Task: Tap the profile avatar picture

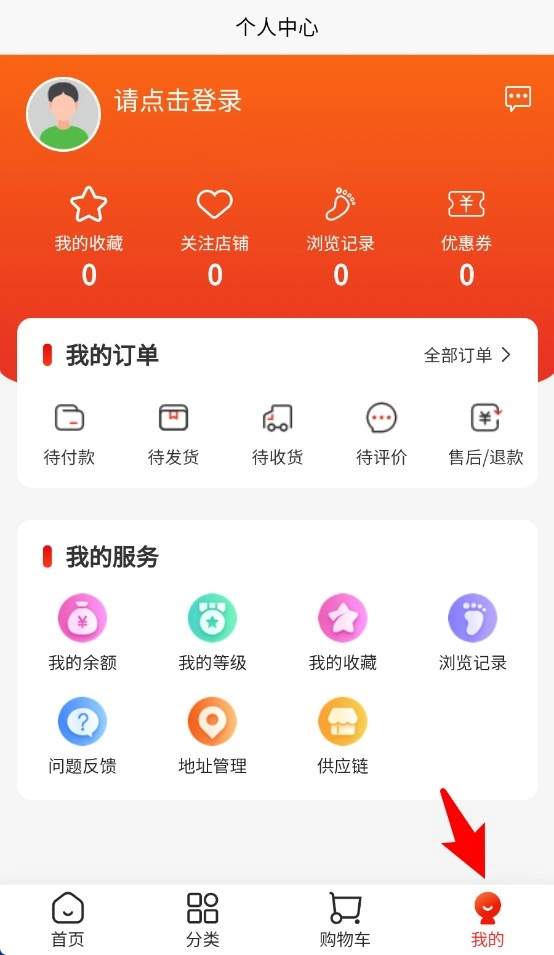Action: [x=63, y=114]
